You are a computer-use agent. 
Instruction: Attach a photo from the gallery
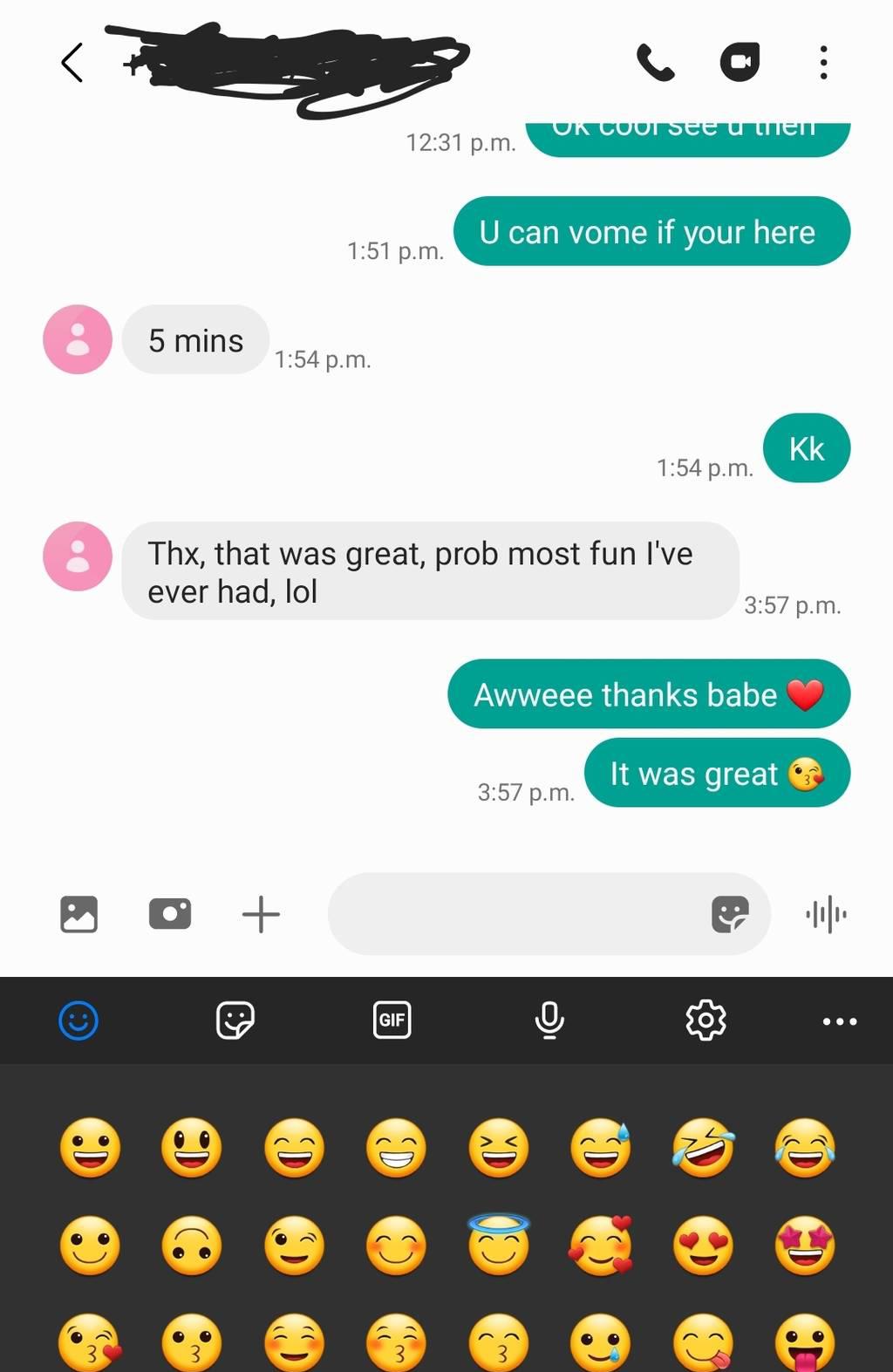[79, 914]
